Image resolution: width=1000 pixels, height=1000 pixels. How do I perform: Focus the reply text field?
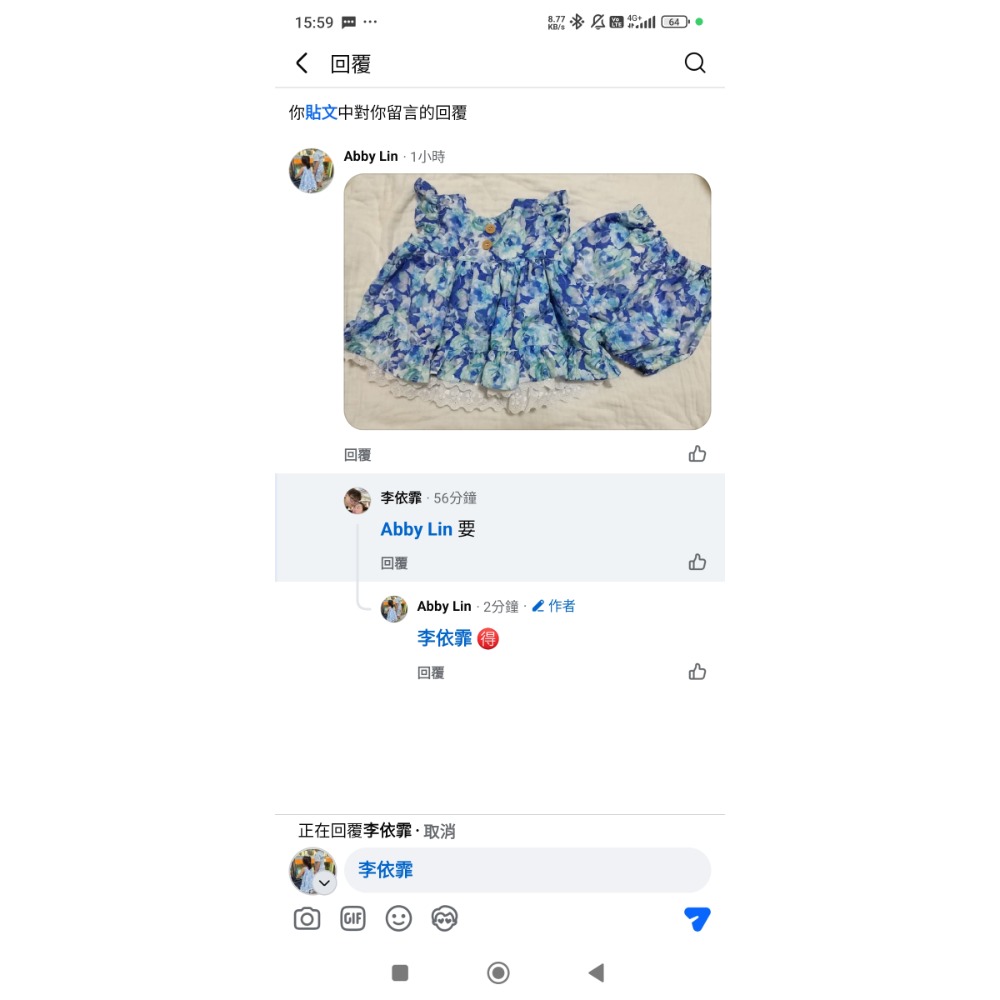coord(527,870)
